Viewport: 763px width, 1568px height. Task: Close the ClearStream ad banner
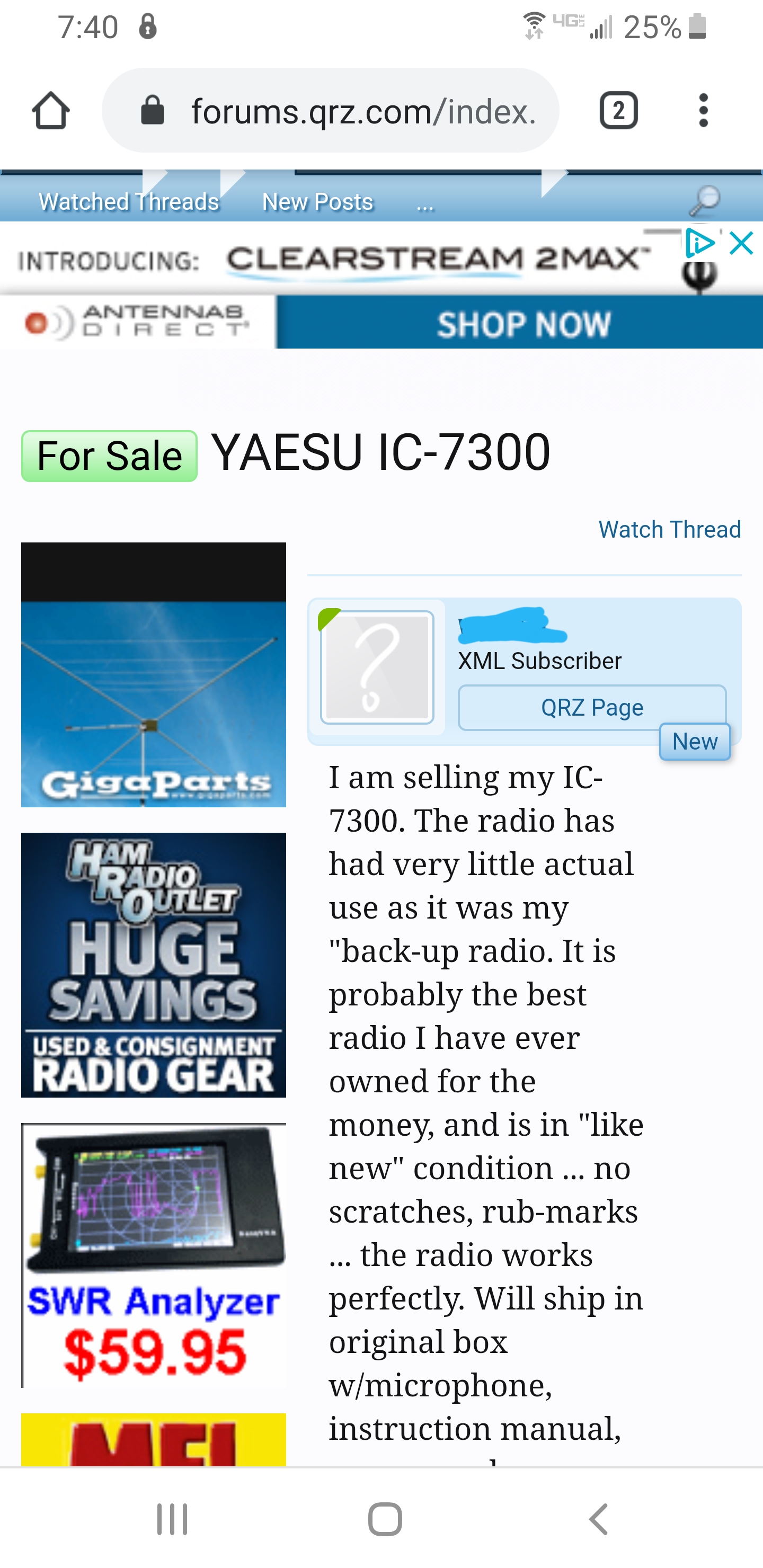click(x=742, y=244)
